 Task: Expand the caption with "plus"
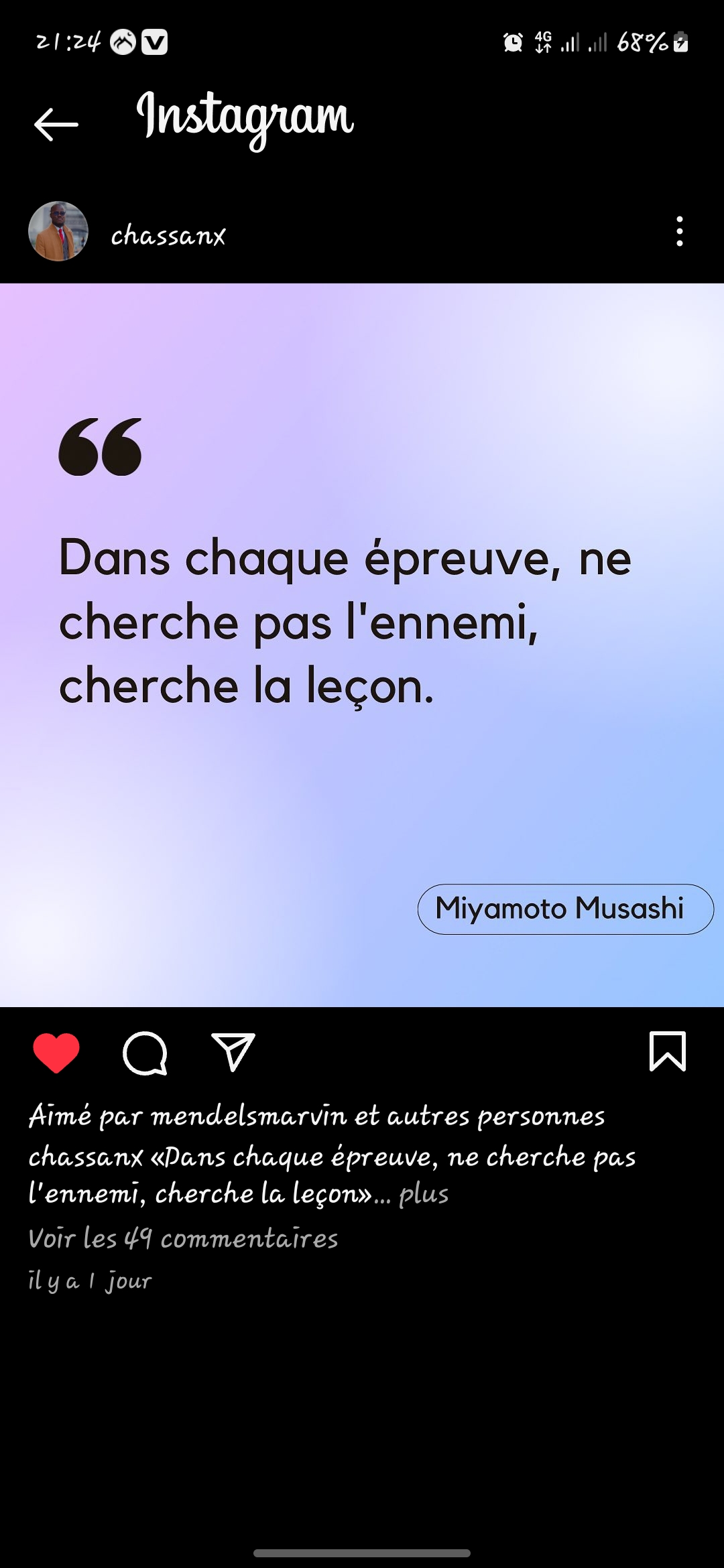pos(424,1194)
